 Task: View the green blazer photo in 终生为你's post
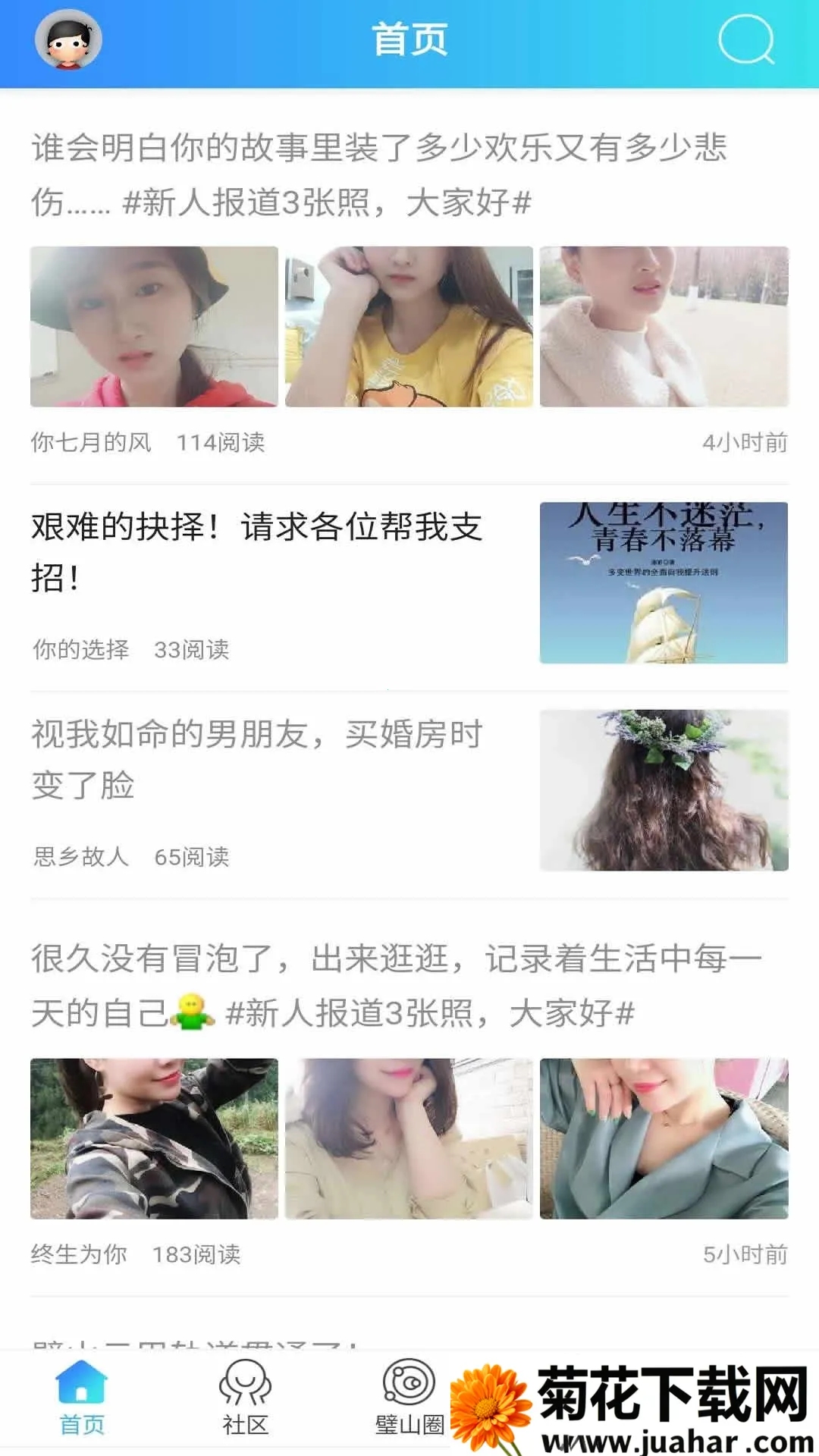664,1138
